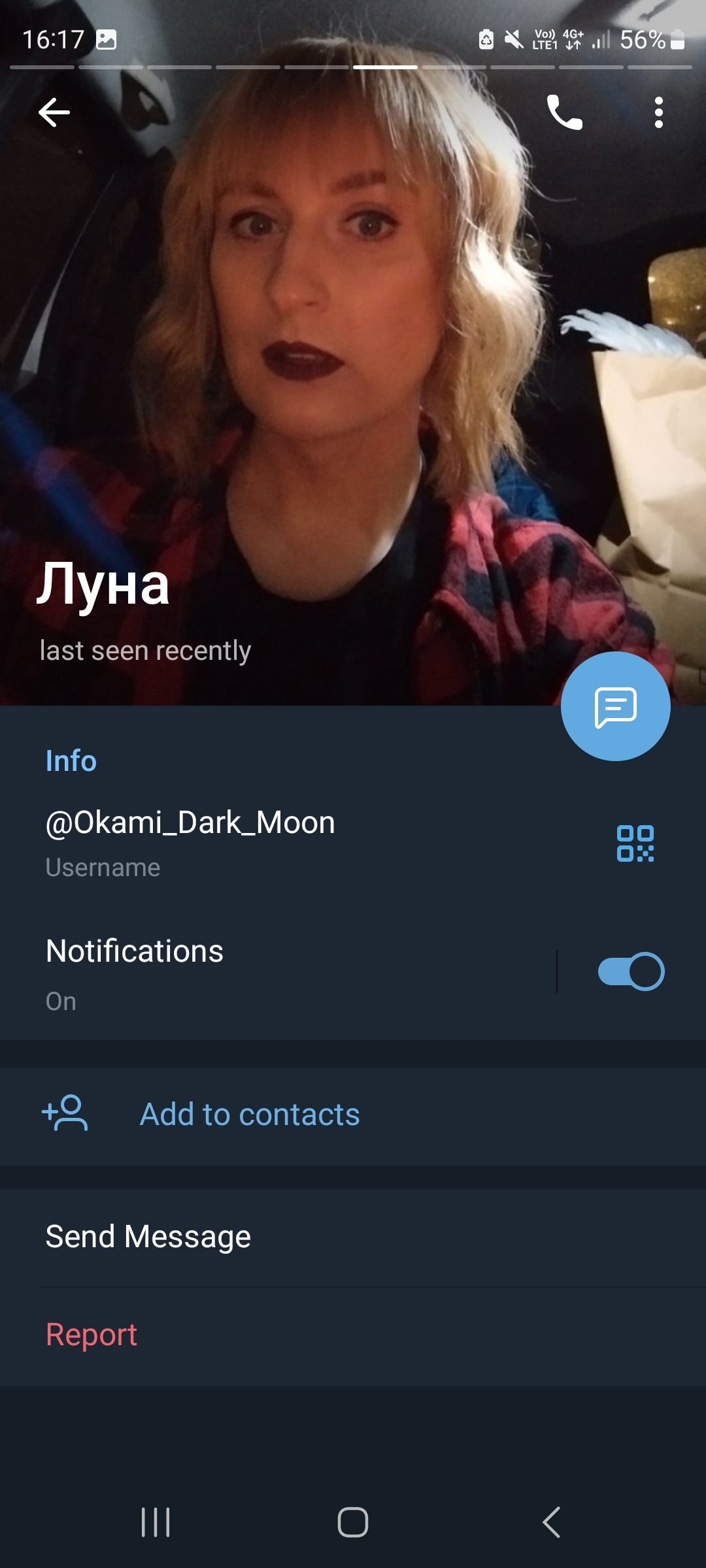
Task: Report this user
Action: [x=92, y=1334]
